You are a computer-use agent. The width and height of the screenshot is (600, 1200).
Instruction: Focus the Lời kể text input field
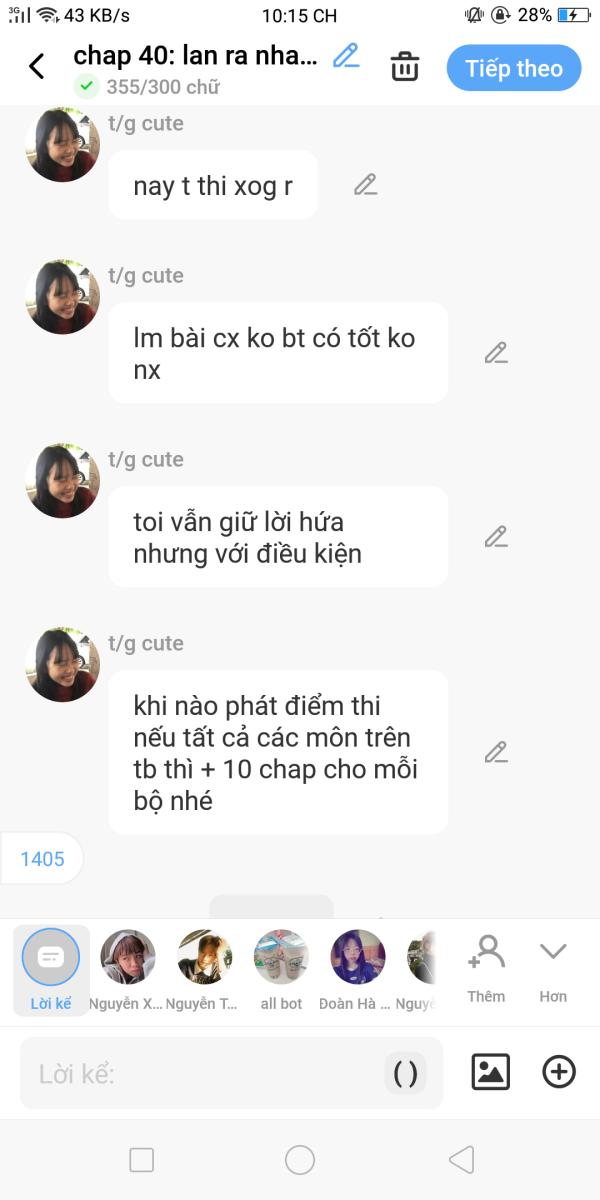(200, 1074)
